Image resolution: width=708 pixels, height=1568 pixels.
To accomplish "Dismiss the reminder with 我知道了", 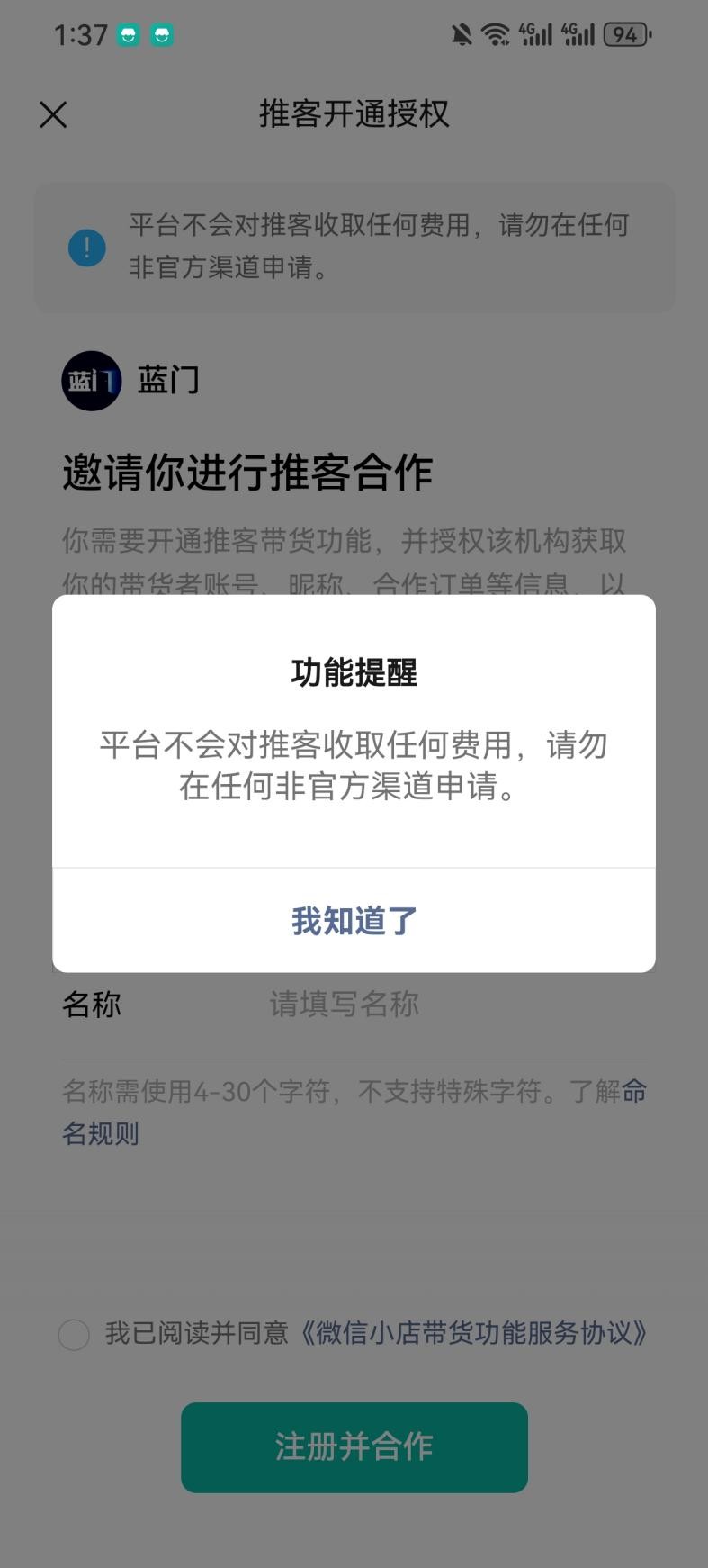I will click(x=354, y=921).
